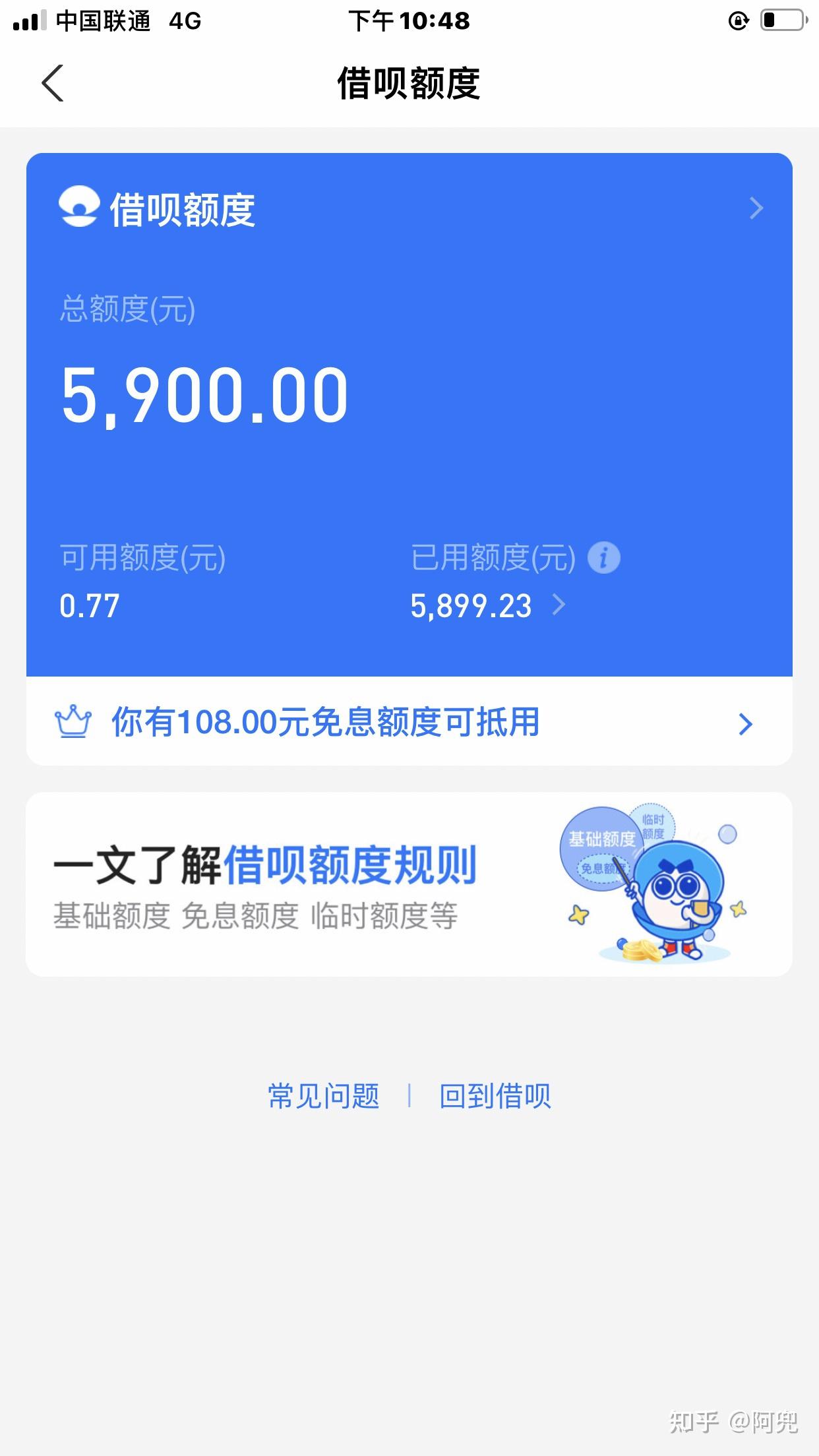This screenshot has width=819, height=1456.
Task: Click 回到借呗
Action: point(495,1096)
